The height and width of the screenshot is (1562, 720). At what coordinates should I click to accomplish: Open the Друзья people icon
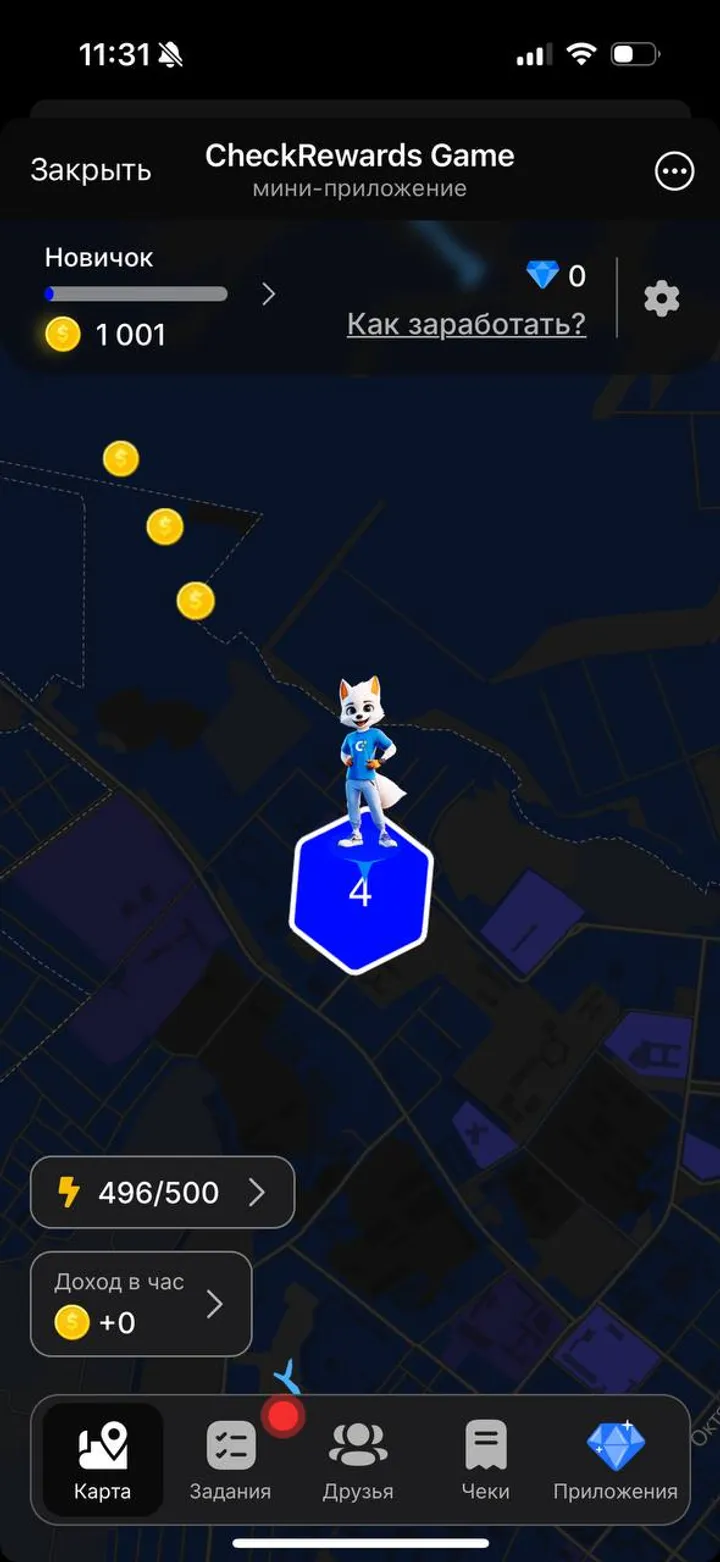tap(359, 1443)
